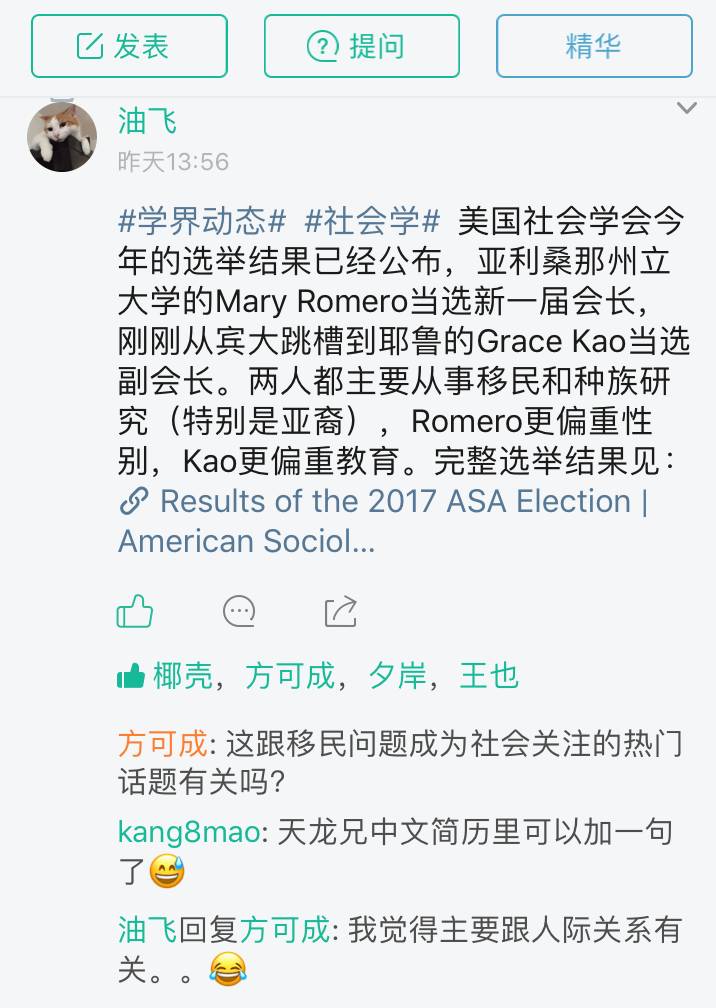Open liker 夕岸's profile
Viewport: 716px width, 1008px height.
397,677
